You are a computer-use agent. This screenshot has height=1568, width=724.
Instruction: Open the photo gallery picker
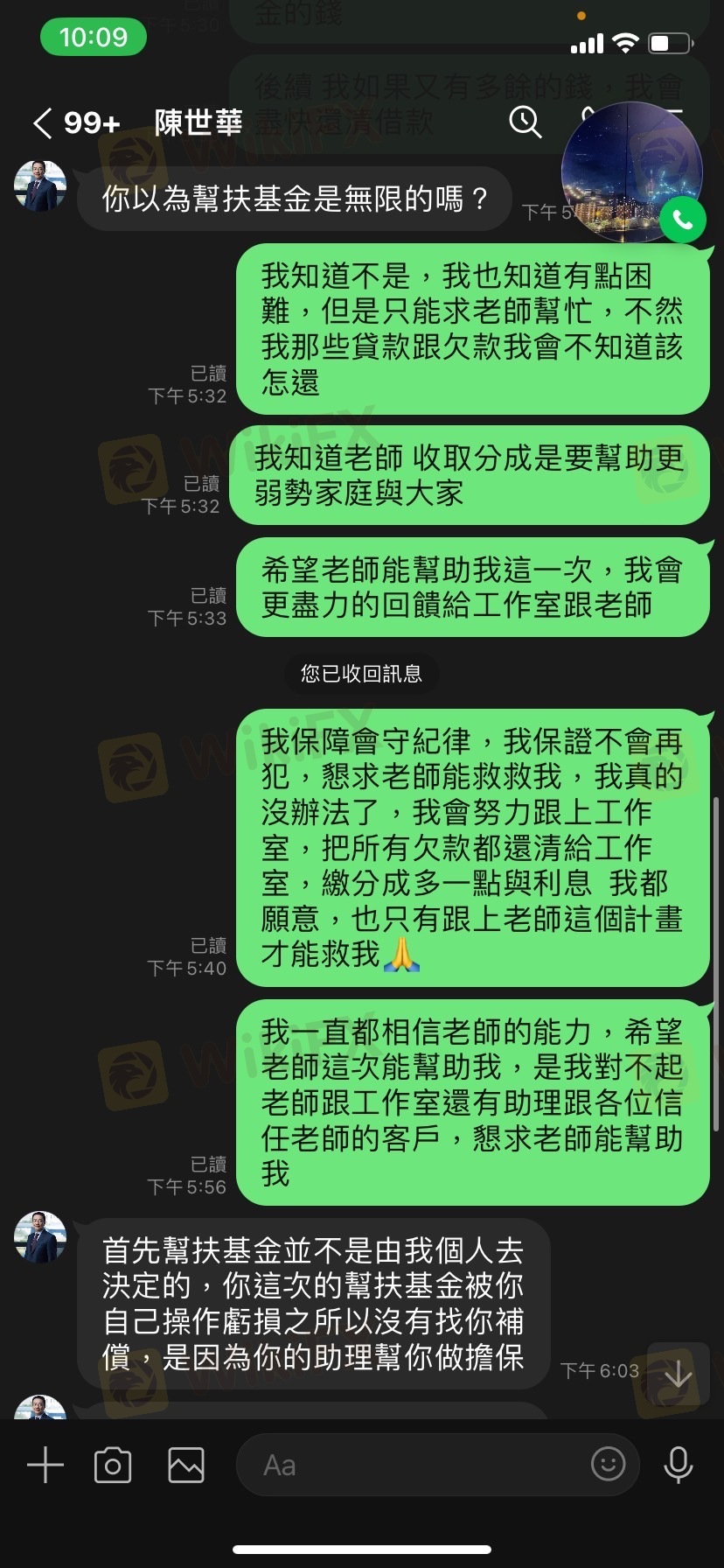(x=186, y=1465)
